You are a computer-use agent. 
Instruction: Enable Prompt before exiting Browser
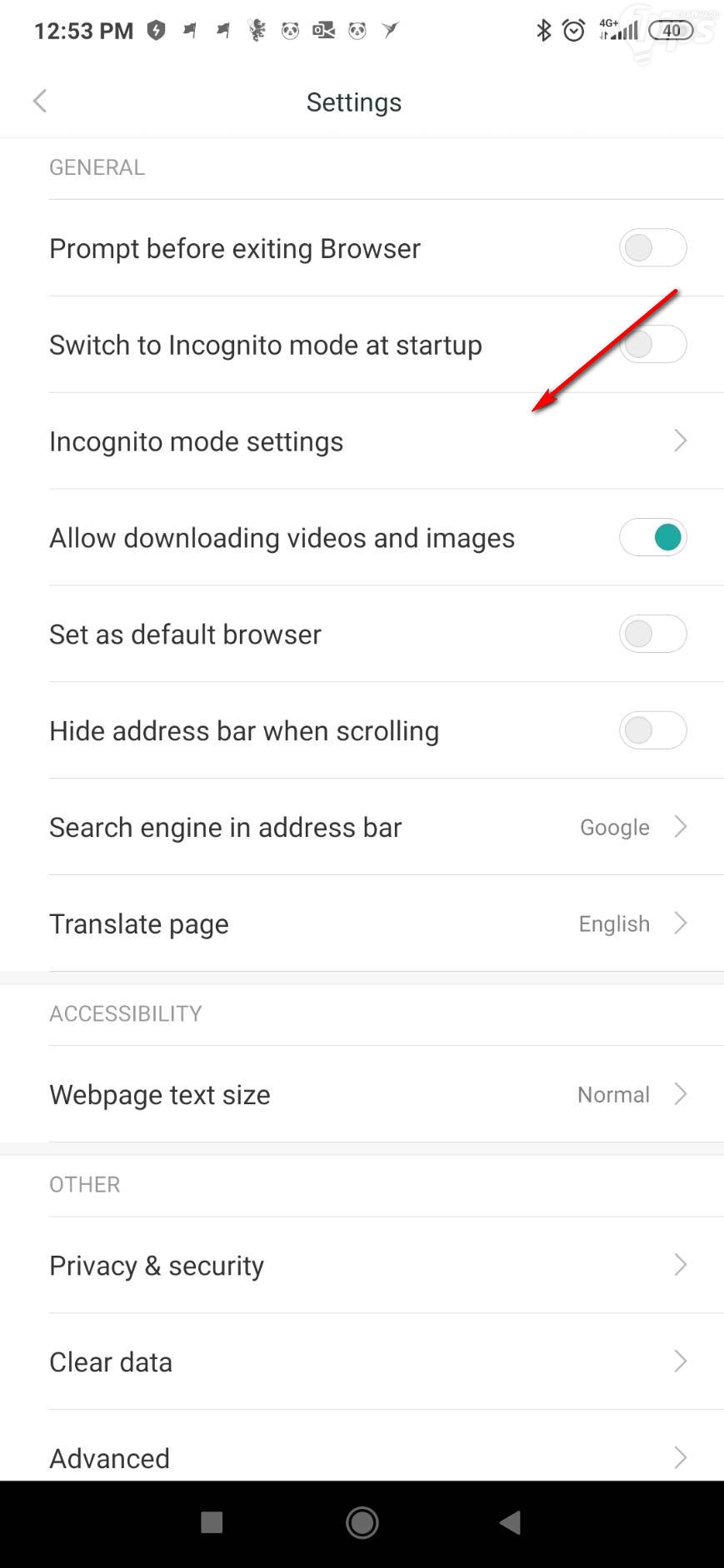coord(652,248)
